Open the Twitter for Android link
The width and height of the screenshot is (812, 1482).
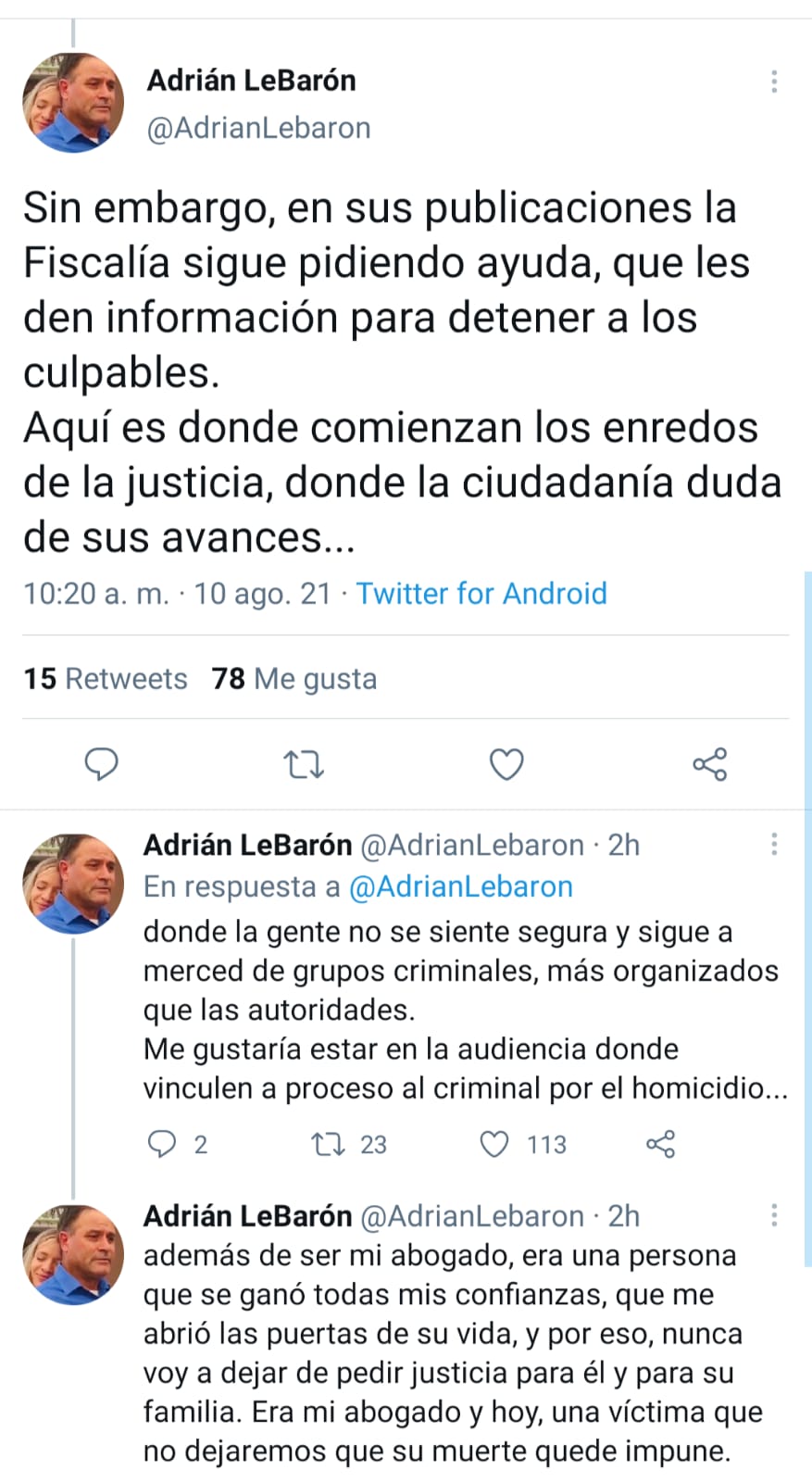[x=481, y=593]
